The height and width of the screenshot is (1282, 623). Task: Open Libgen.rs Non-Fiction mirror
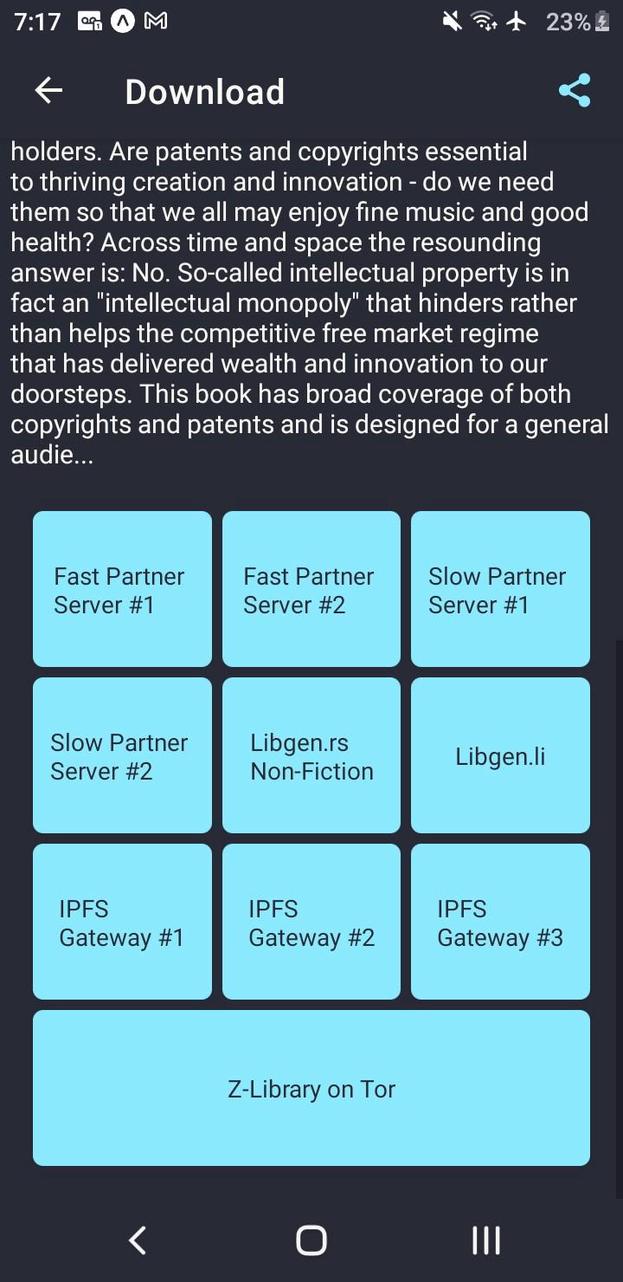311,756
